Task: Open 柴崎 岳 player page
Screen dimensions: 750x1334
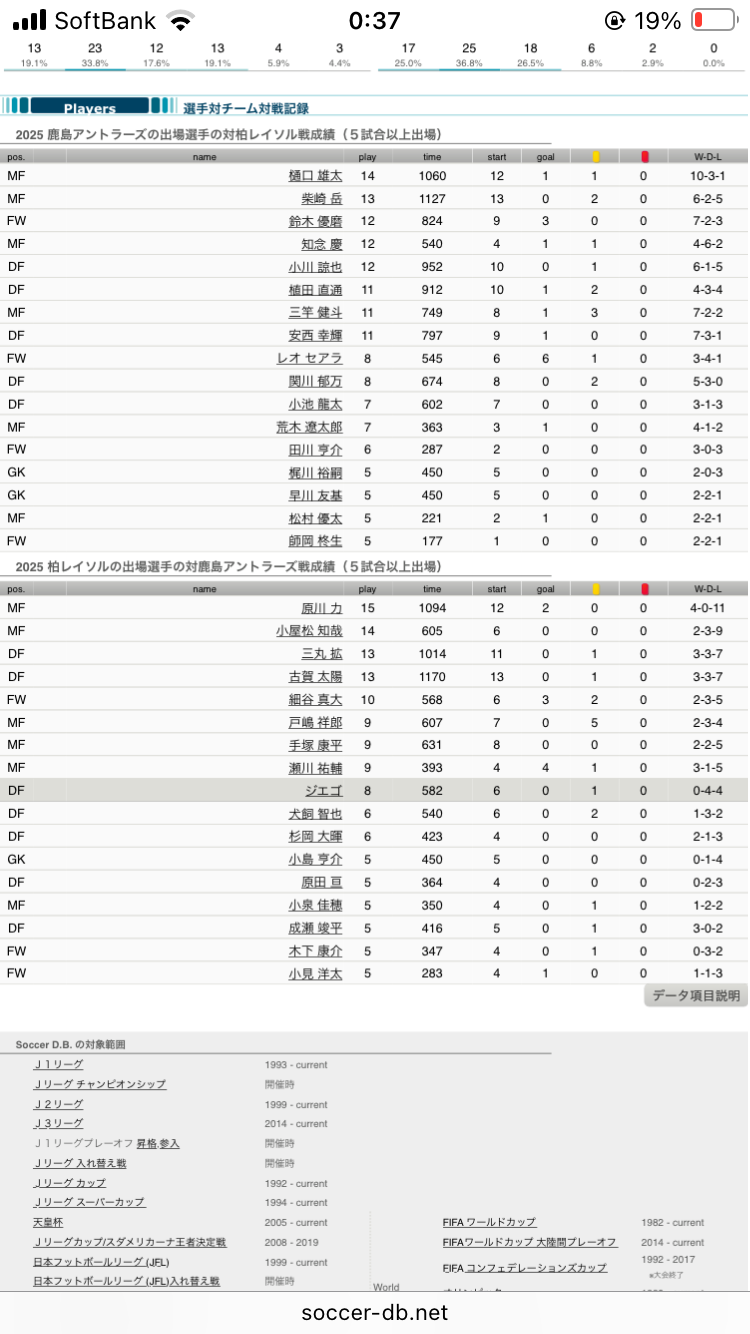Action: 322,198
